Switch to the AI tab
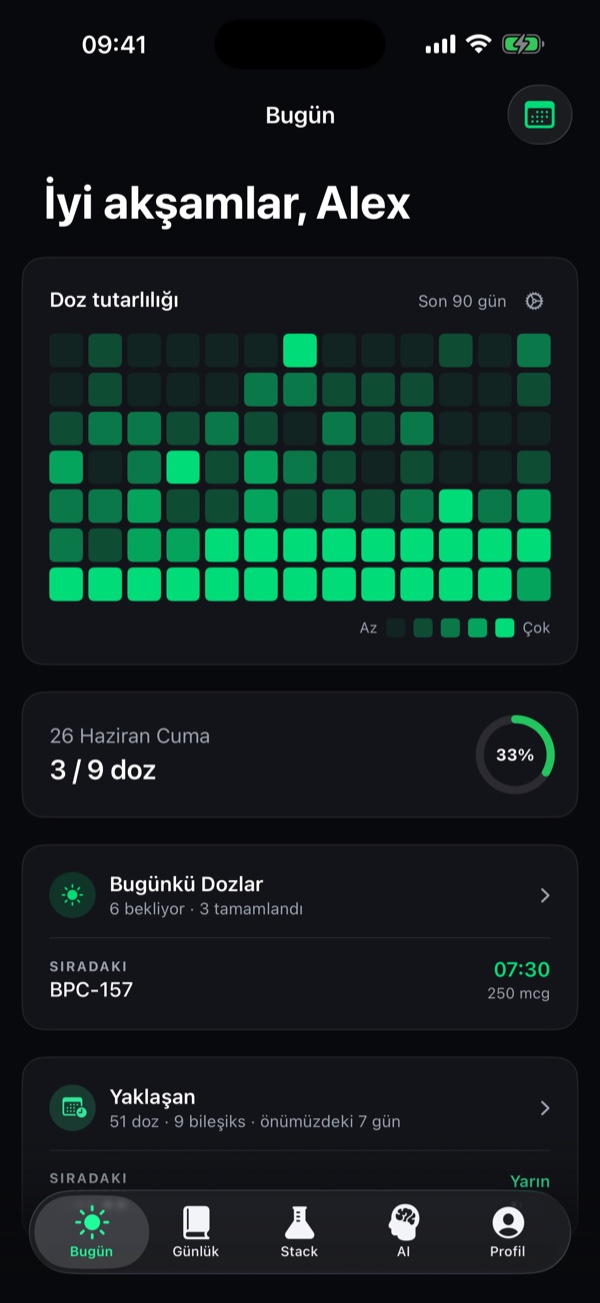 pyautogui.click(x=404, y=1232)
